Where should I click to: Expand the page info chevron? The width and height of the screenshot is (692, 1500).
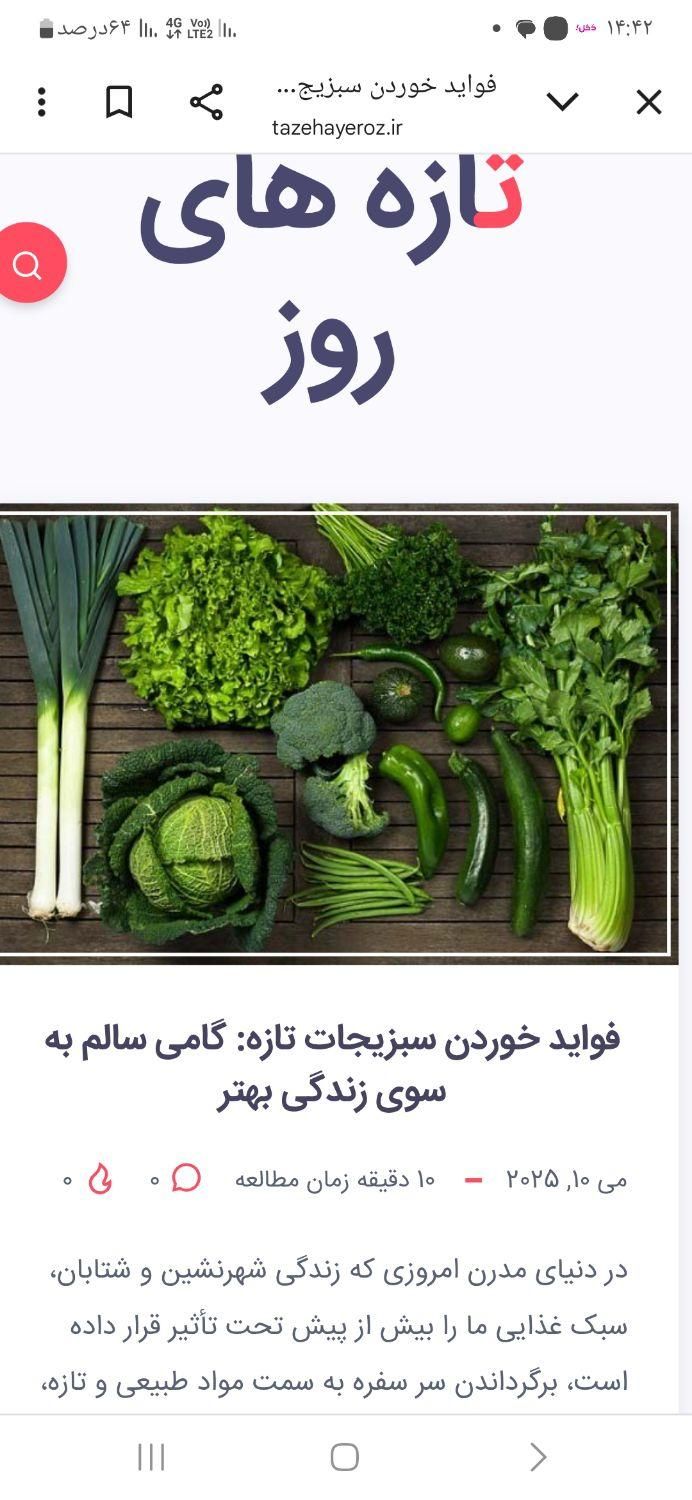[563, 101]
